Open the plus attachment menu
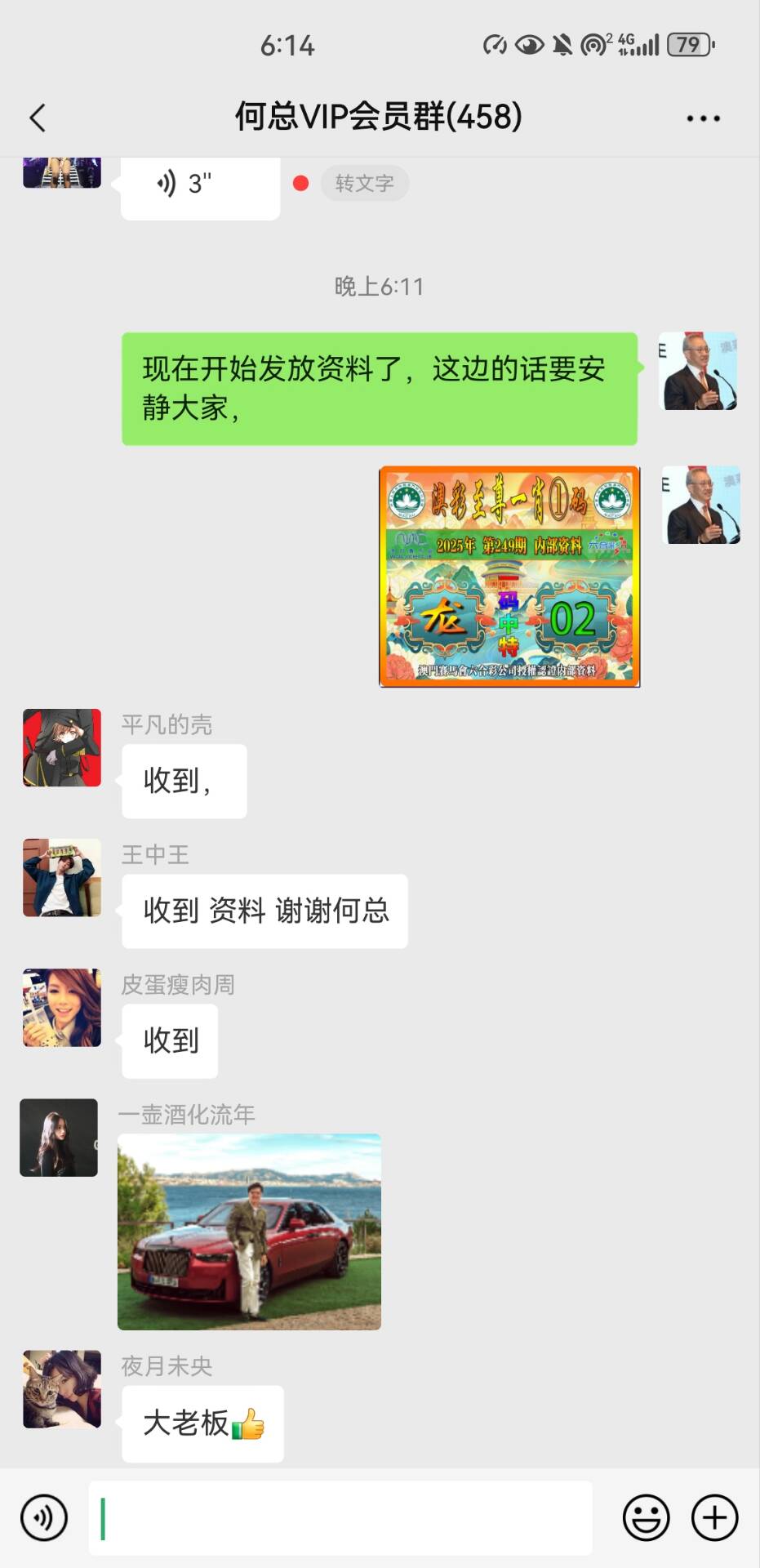Viewport: 760px width, 1568px height. coord(714,1517)
